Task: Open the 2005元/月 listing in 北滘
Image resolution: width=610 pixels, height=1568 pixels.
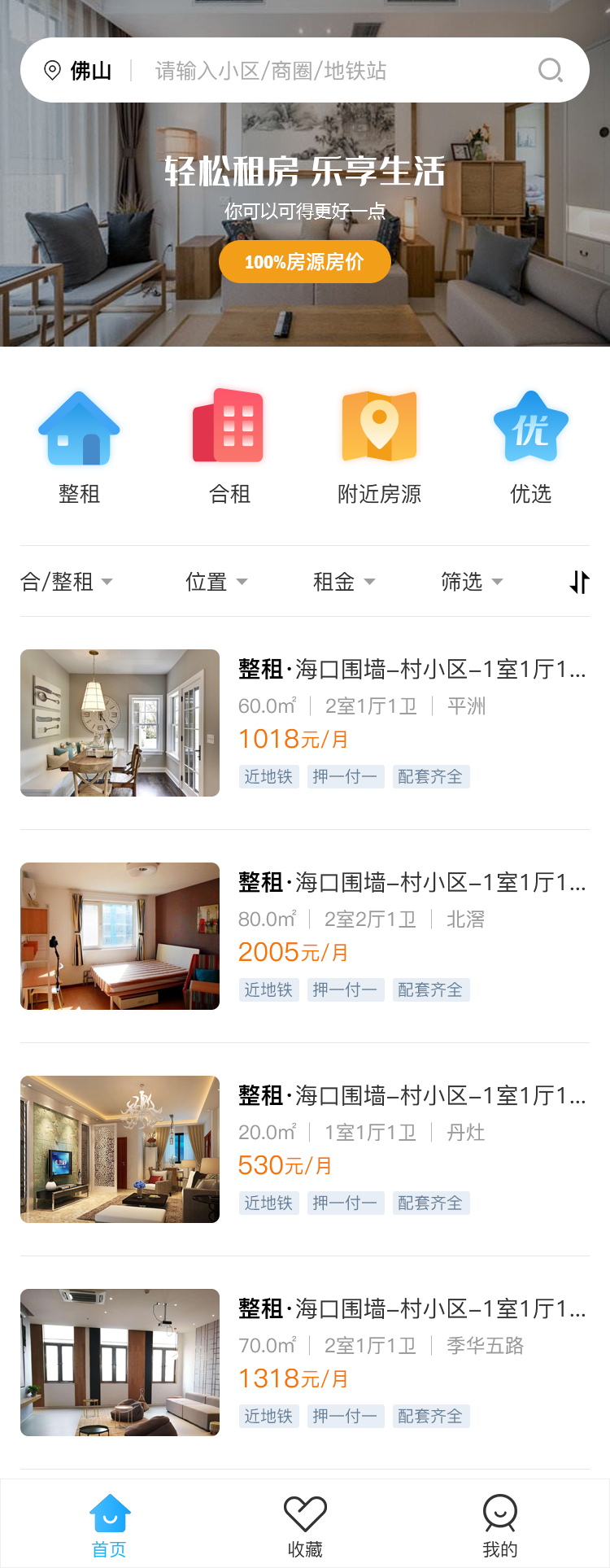Action: coord(305,936)
